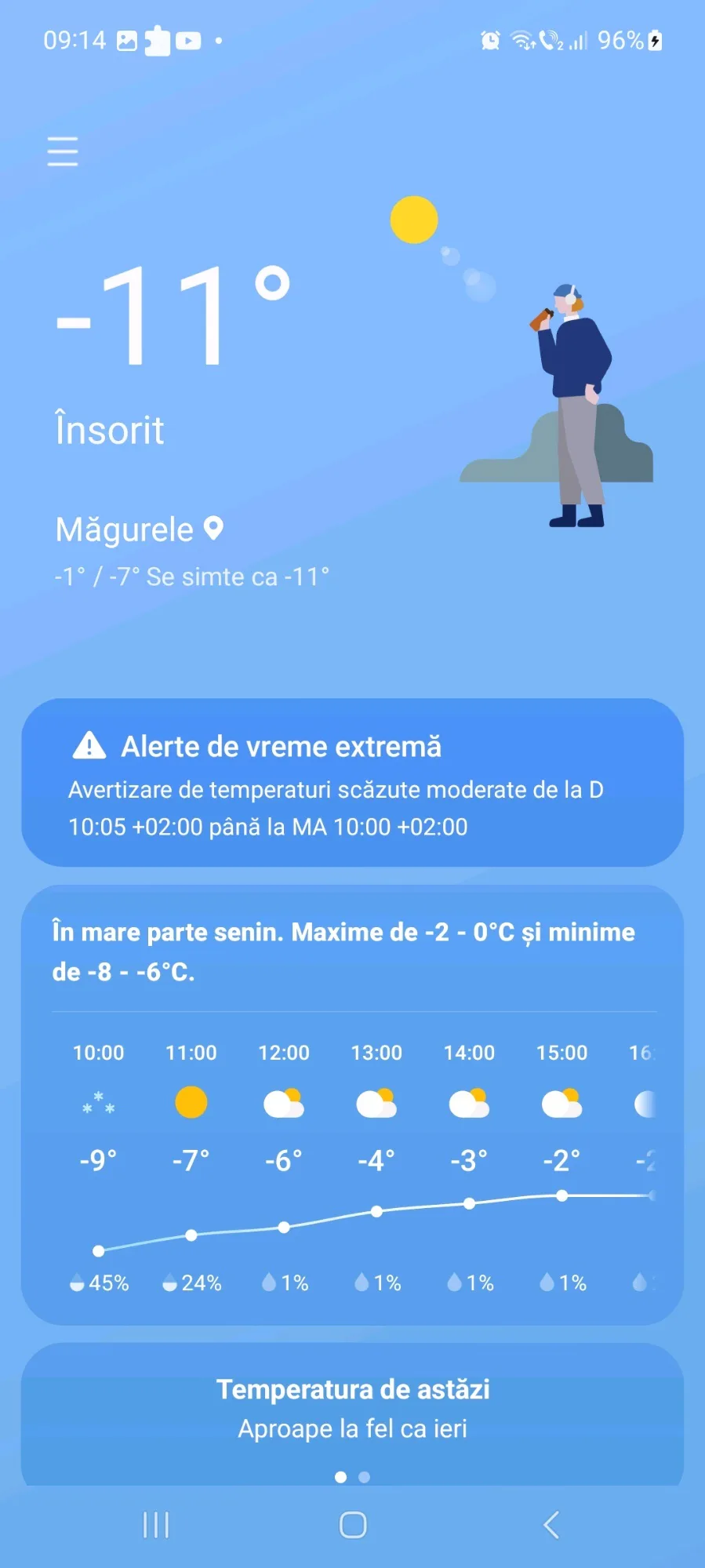Screen dimensions: 705x1568
Task: Open the extreme weather alert card
Action: [x=352, y=782]
